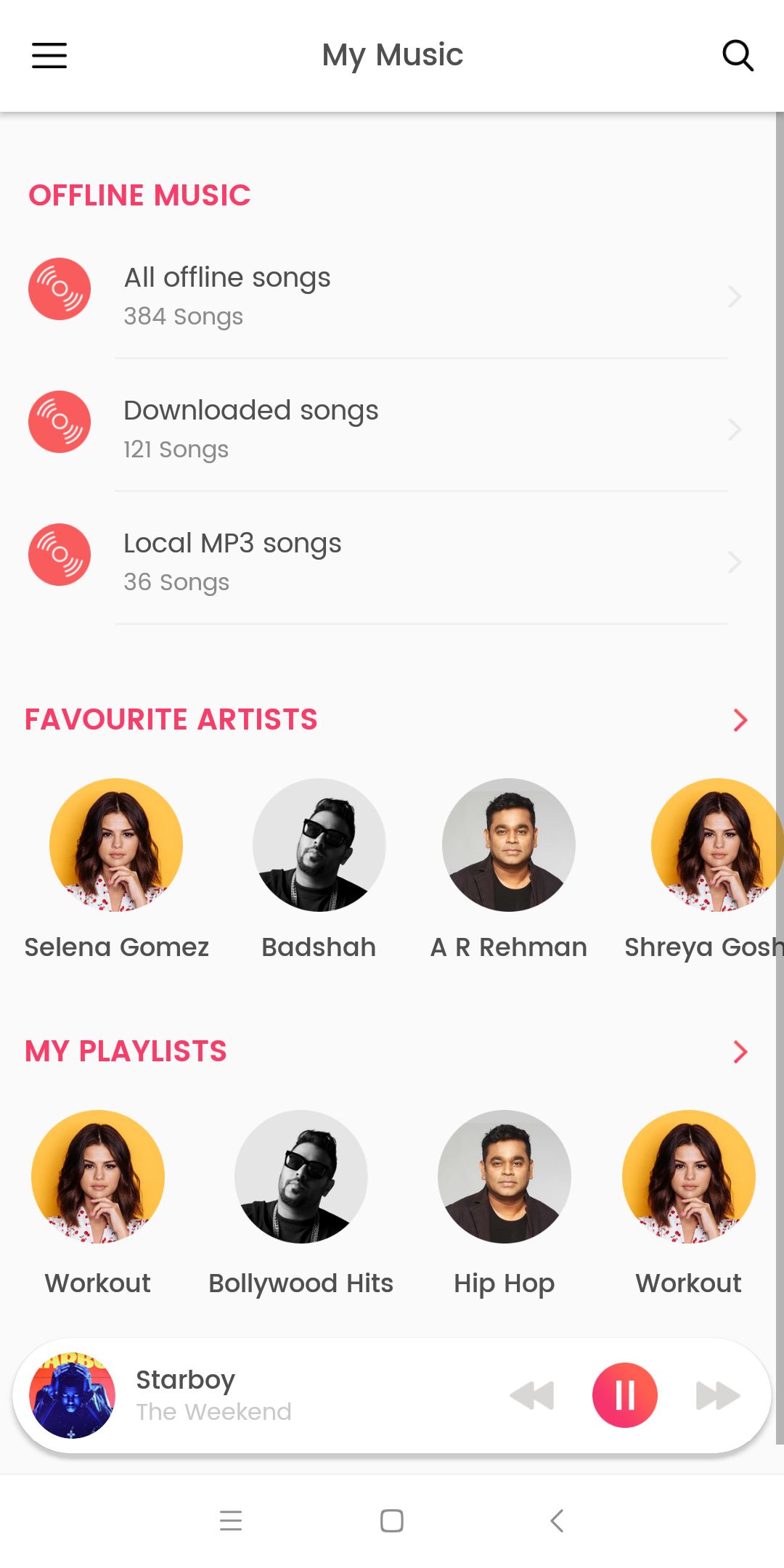The image size is (784, 1568).
Task: Open Badshah artist page
Action: pyautogui.click(x=319, y=869)
